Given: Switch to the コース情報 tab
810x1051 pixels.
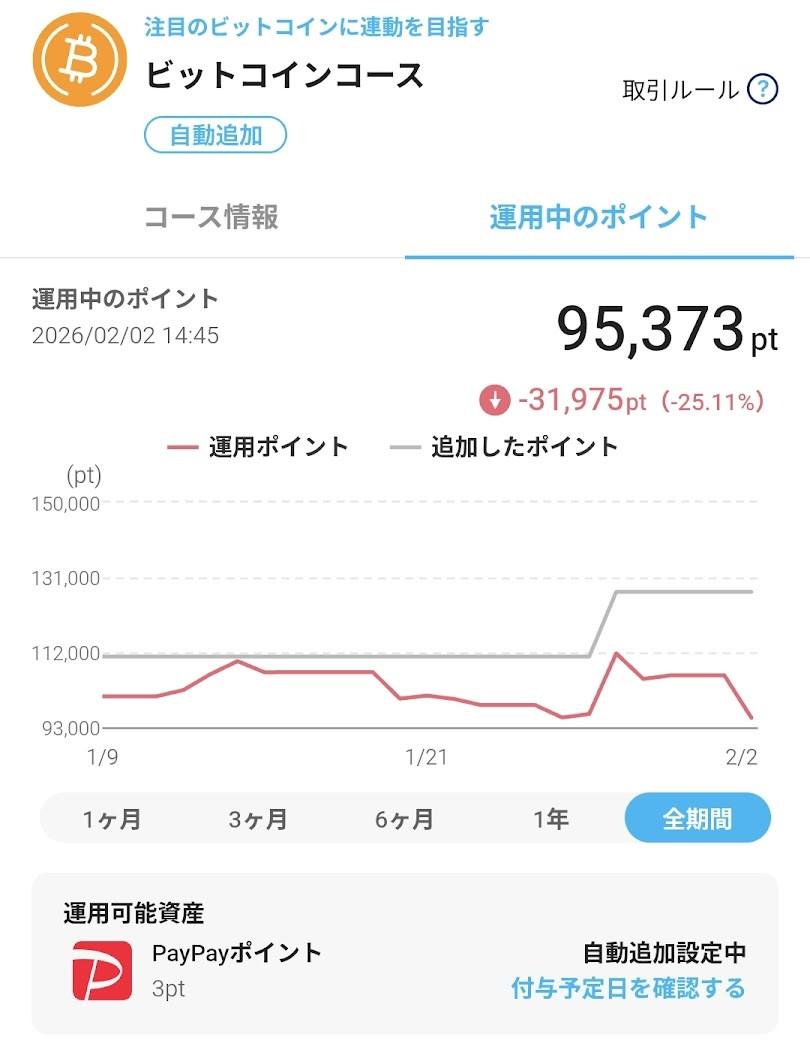Looking at the screenshot, I should point(211,217).
